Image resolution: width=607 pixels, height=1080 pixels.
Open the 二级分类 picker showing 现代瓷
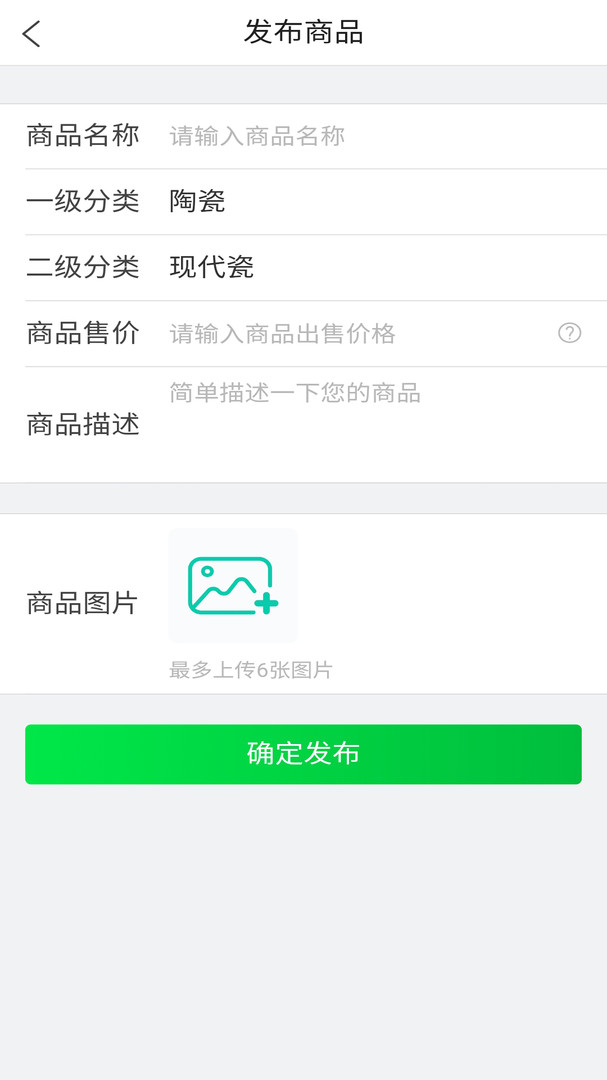(370, 267)
